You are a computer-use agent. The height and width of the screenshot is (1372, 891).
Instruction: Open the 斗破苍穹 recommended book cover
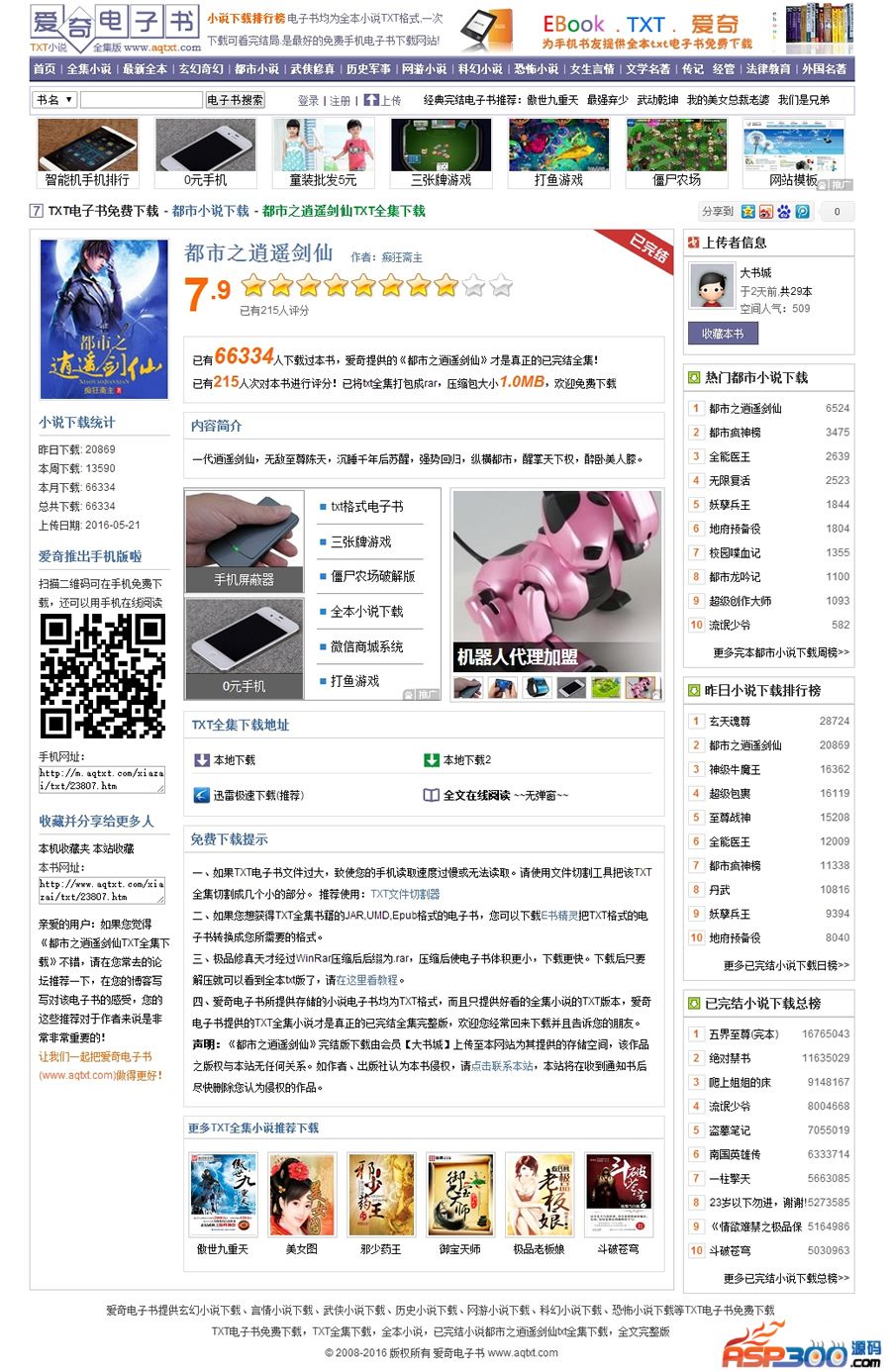point(618,1194)
